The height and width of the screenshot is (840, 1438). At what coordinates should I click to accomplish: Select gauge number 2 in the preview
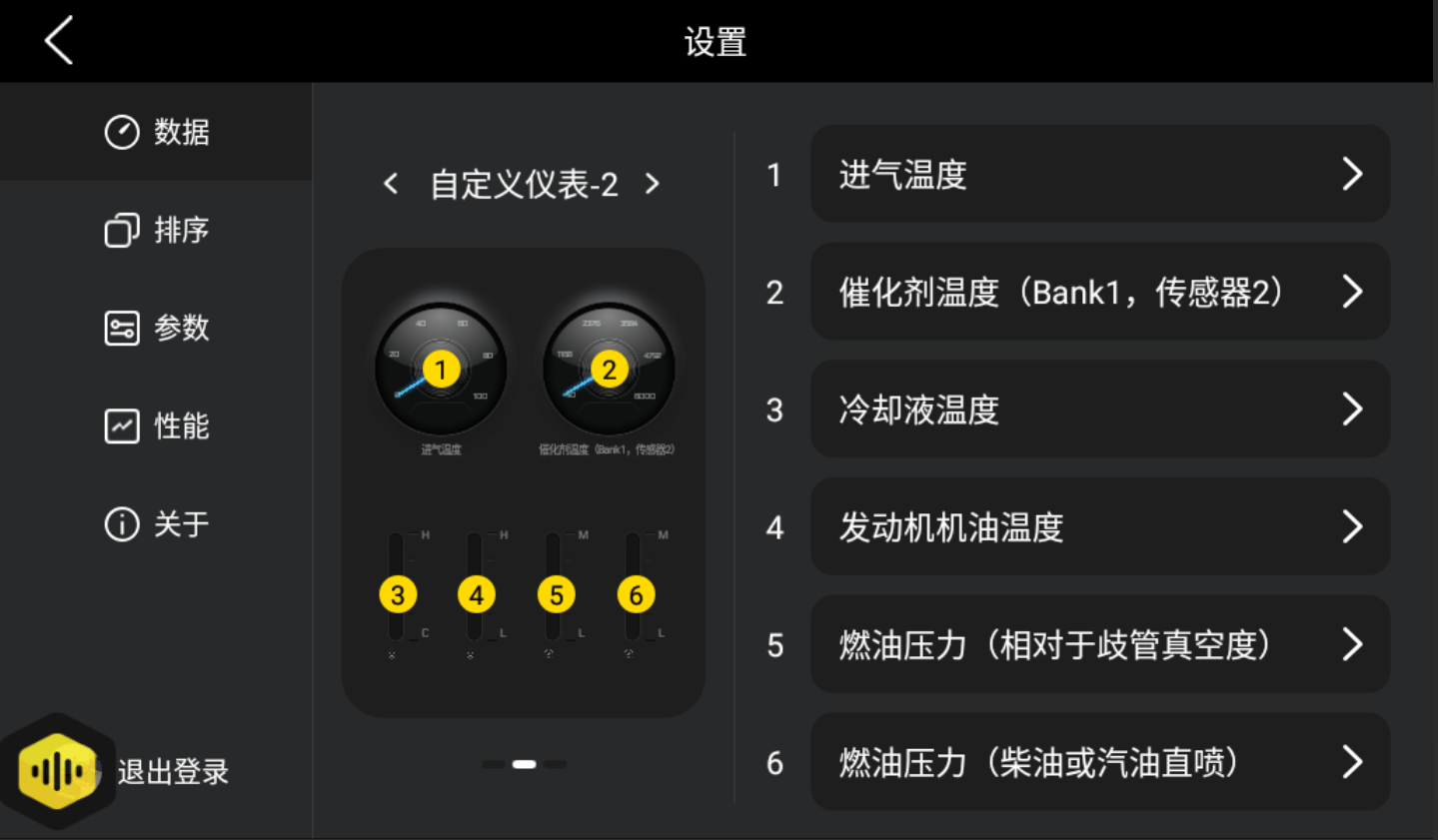pyautogui.click(x=609, y=370)
